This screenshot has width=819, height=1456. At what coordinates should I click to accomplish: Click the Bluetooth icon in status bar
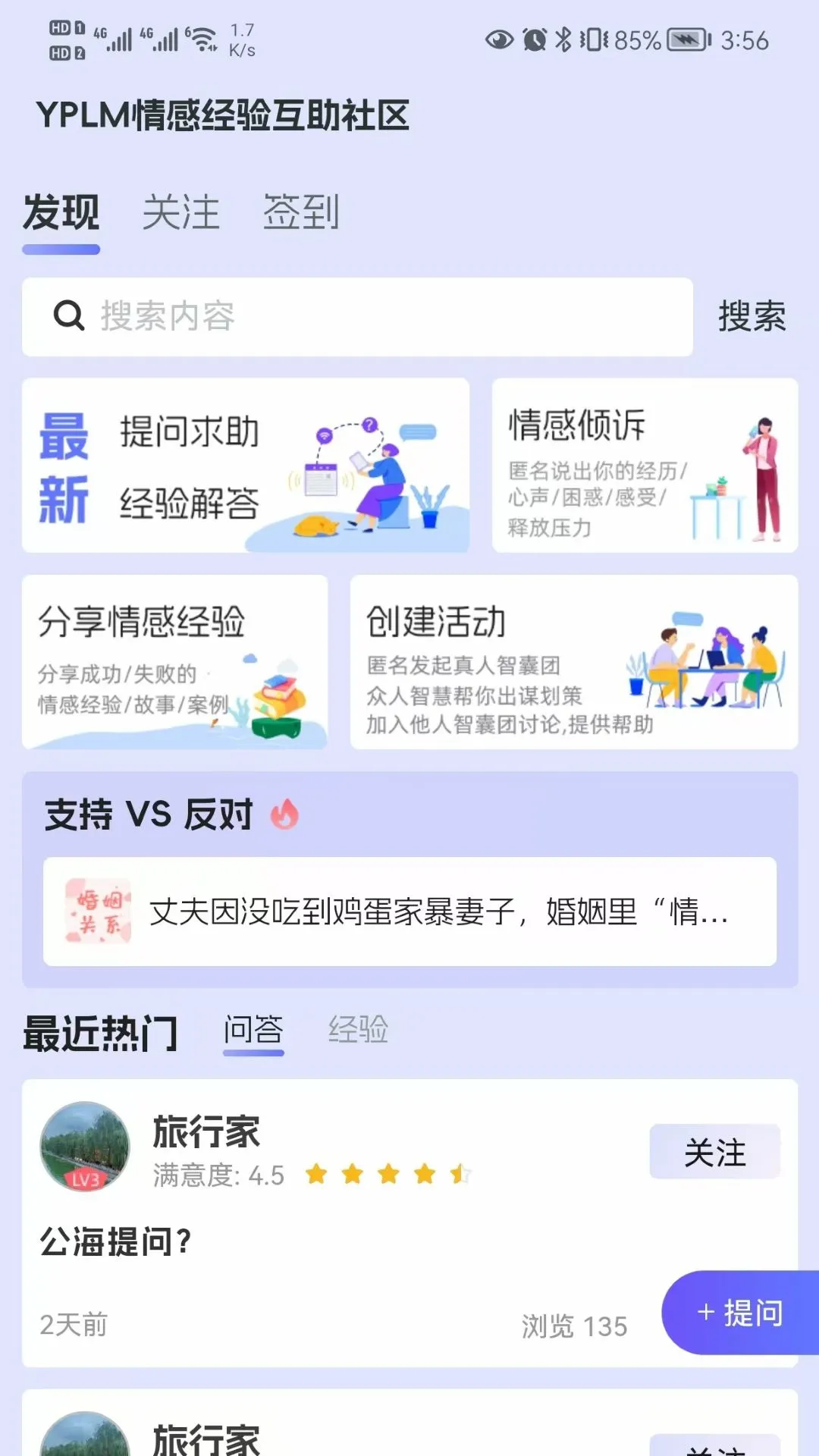(x=563, y=40)
